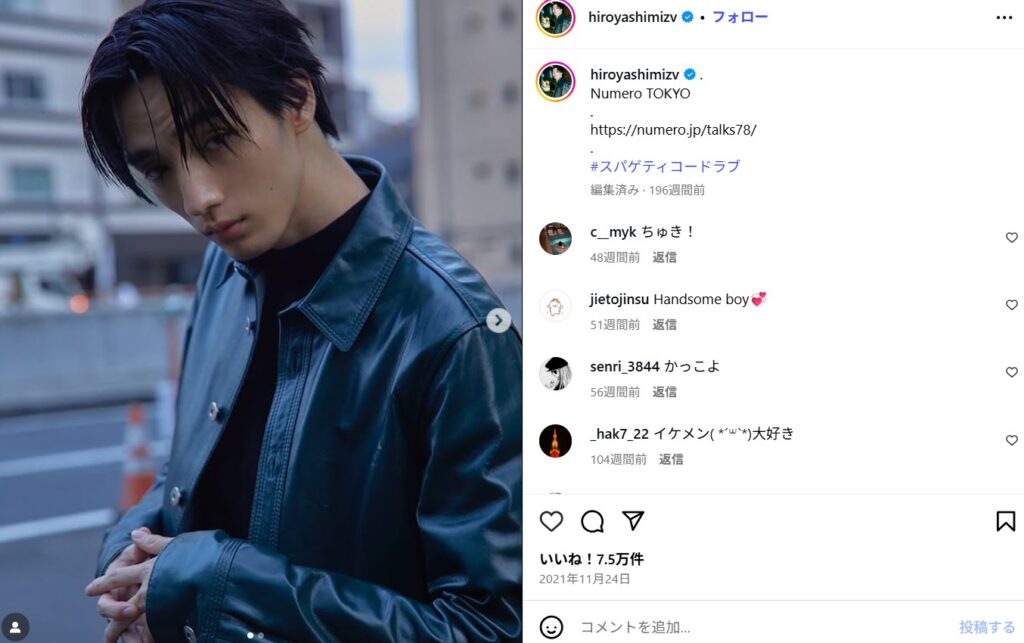Submit the comment with 投稿する

(986, 627)
